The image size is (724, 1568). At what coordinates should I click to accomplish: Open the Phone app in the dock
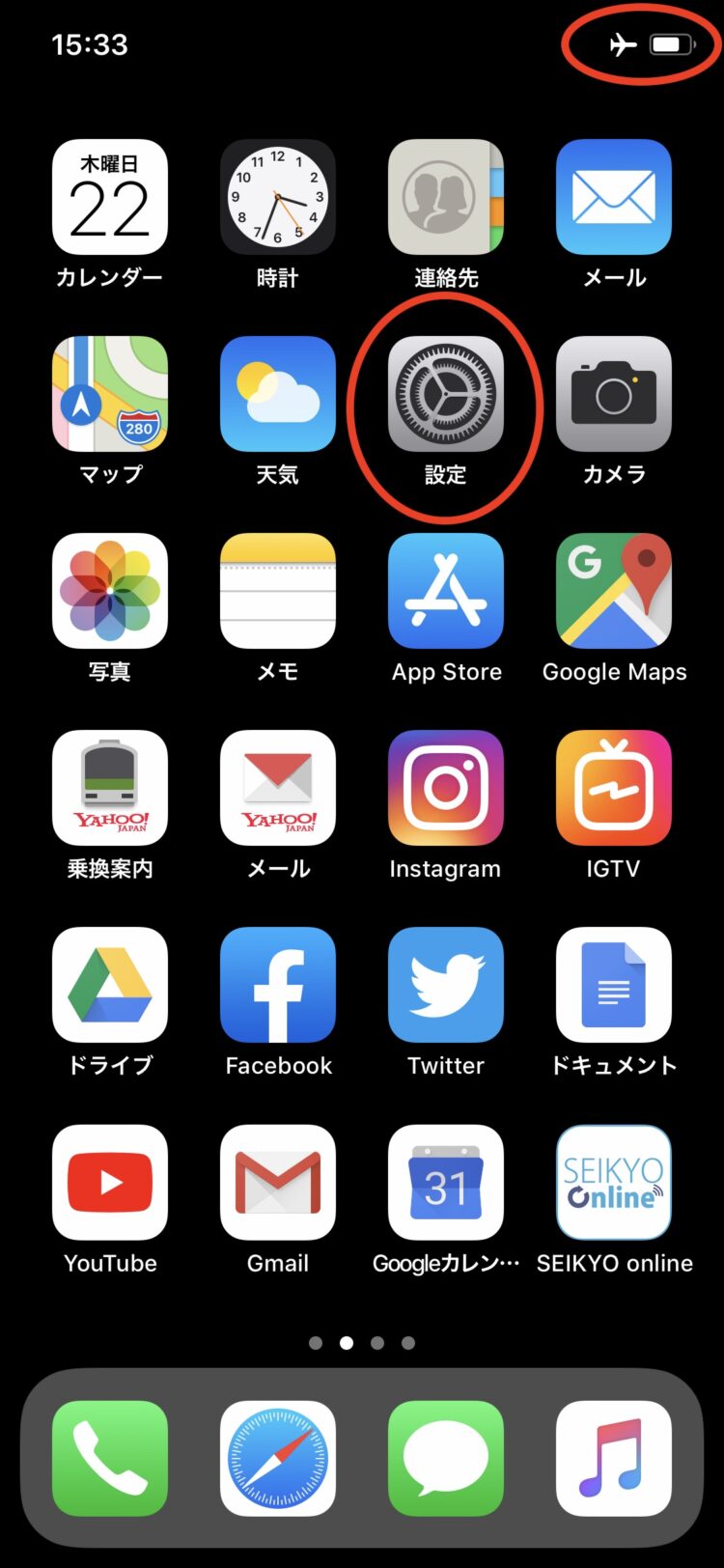tap(110, 1458)
